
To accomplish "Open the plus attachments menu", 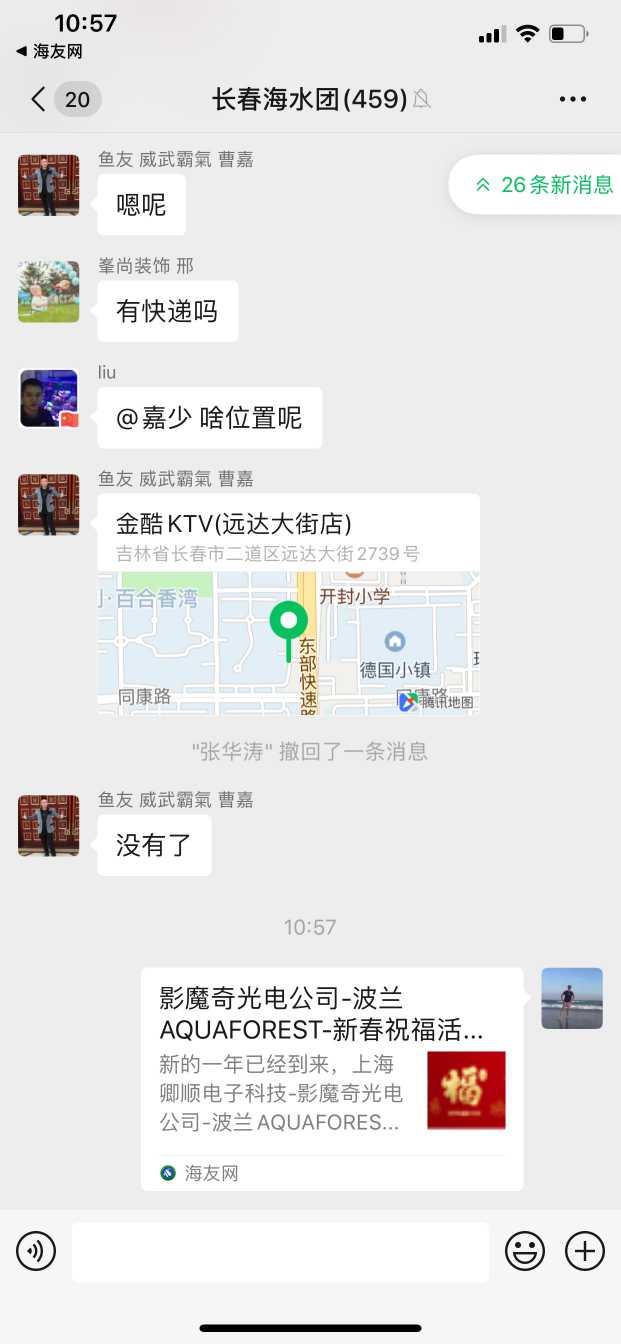I will 585,1251.
